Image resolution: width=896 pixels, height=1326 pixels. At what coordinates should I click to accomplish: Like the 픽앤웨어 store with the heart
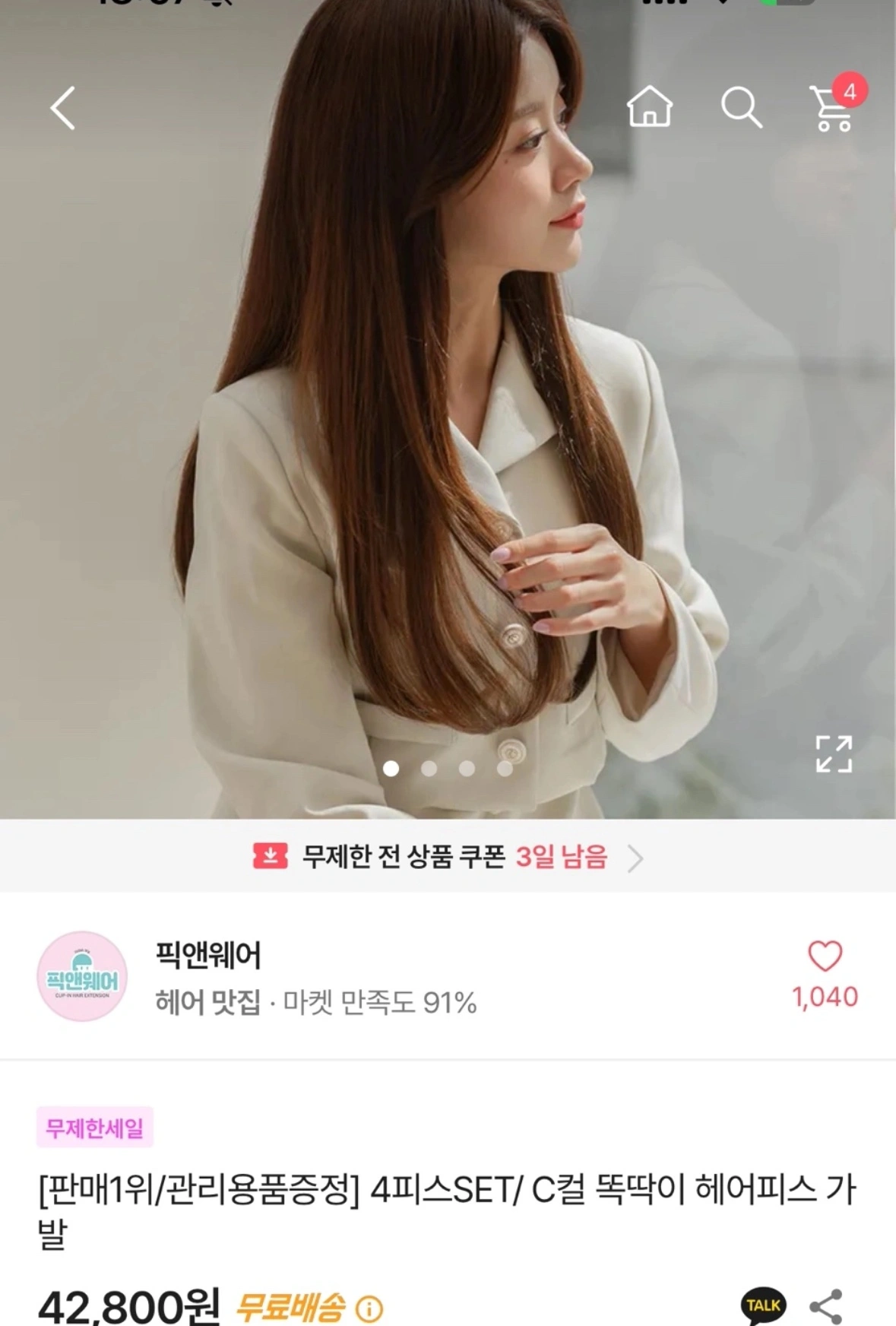click(825, 957)
